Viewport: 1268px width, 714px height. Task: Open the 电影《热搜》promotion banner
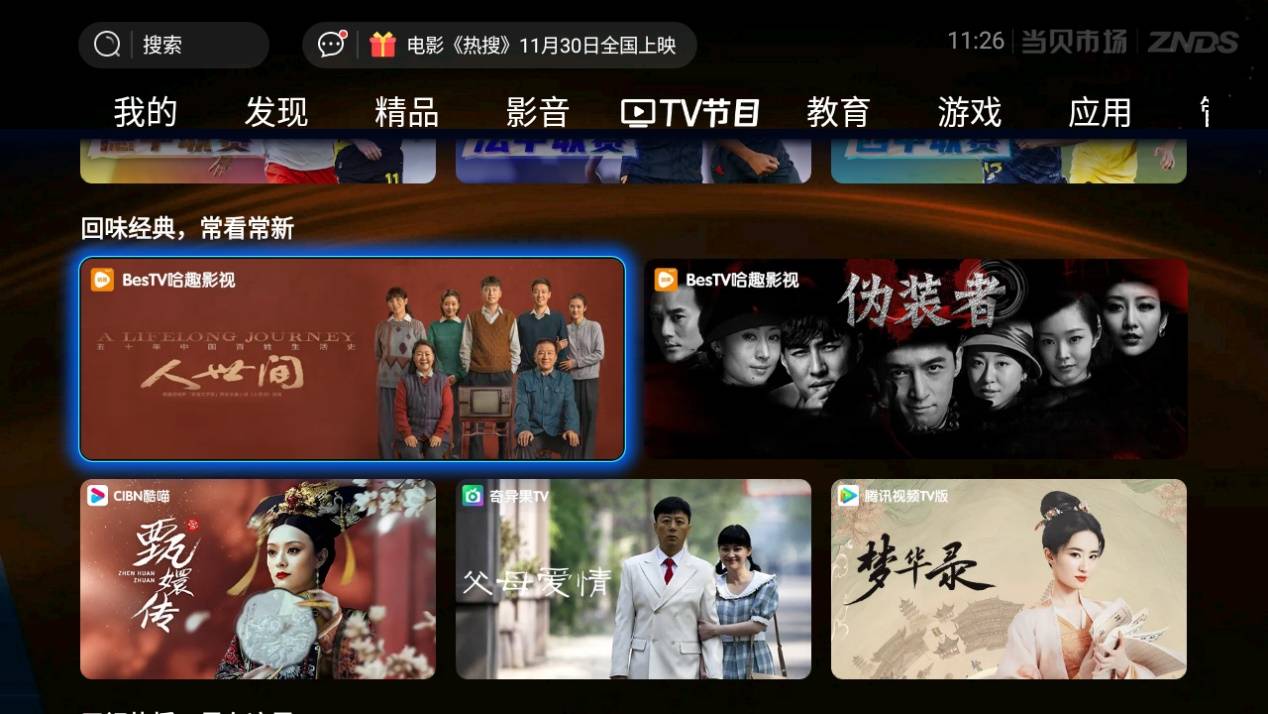pyautogui.click(x=523, y=45)
